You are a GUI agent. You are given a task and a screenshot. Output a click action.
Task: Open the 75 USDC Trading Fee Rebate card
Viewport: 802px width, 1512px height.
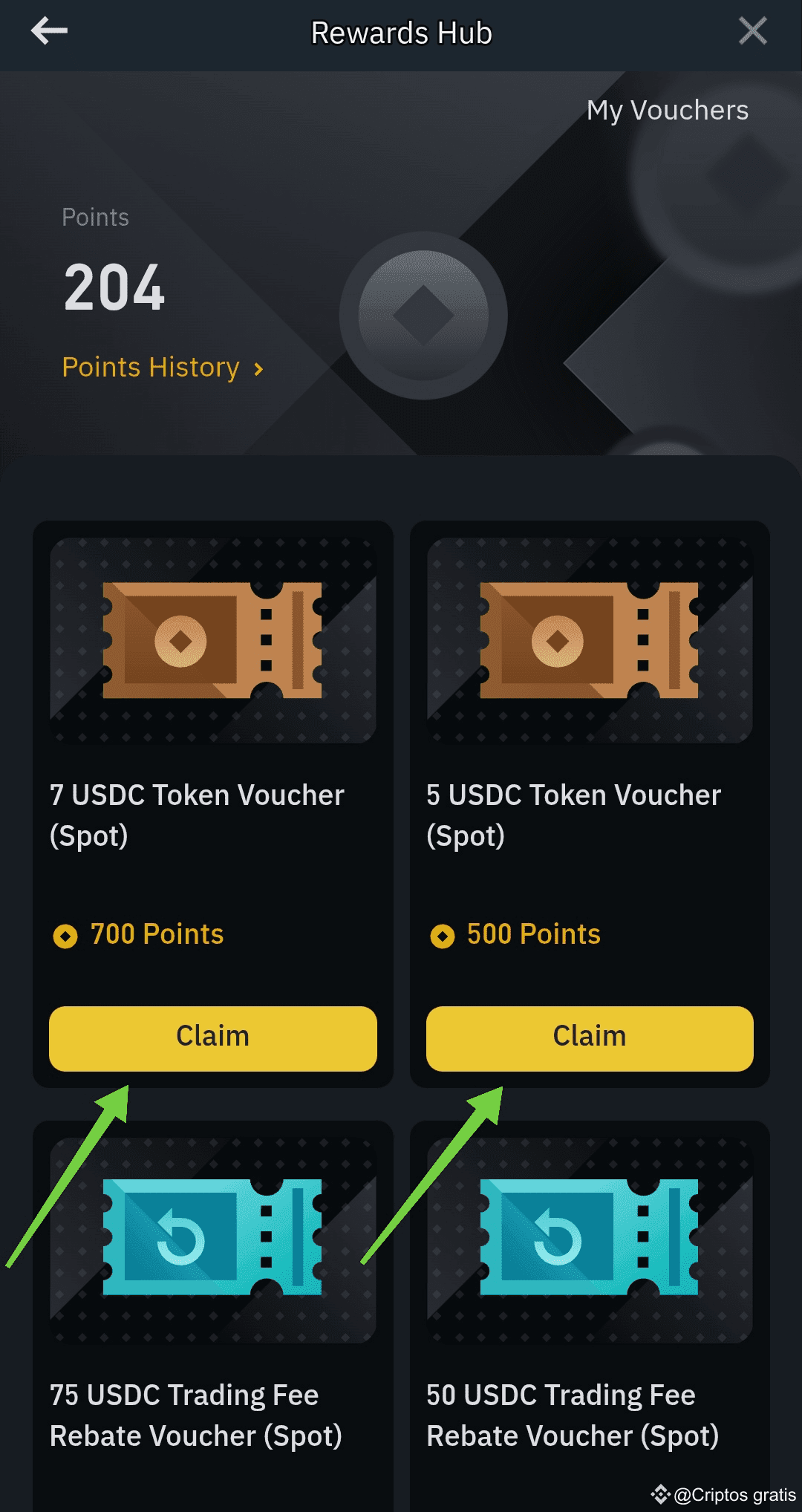pyautogui.click(x=213, y=1316)
